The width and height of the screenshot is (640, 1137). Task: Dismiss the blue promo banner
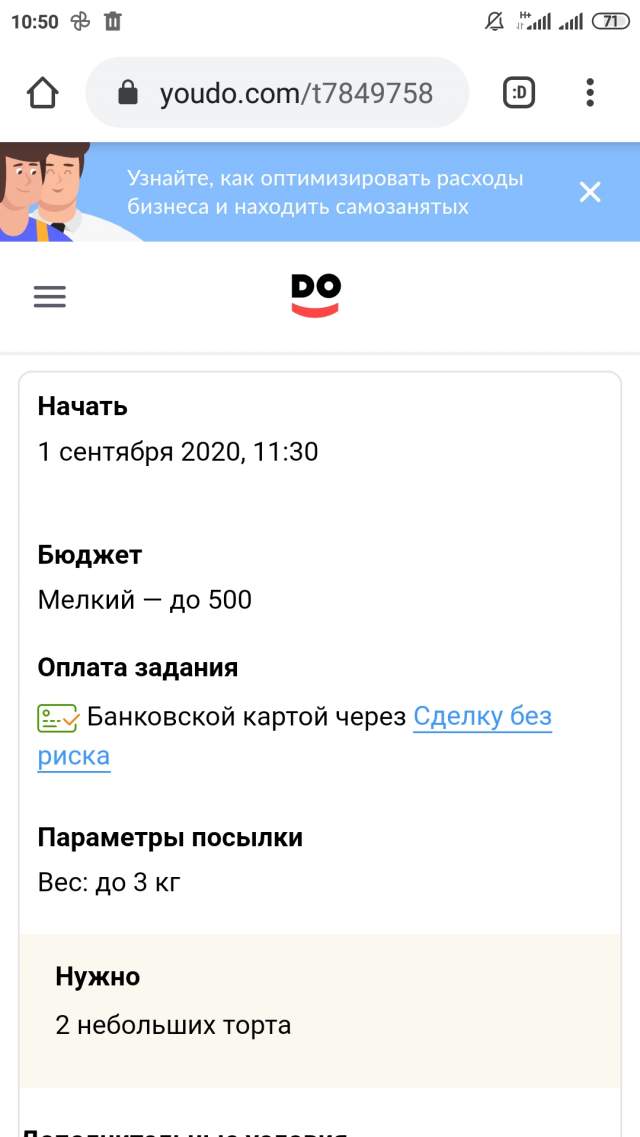tap(590, 192)
